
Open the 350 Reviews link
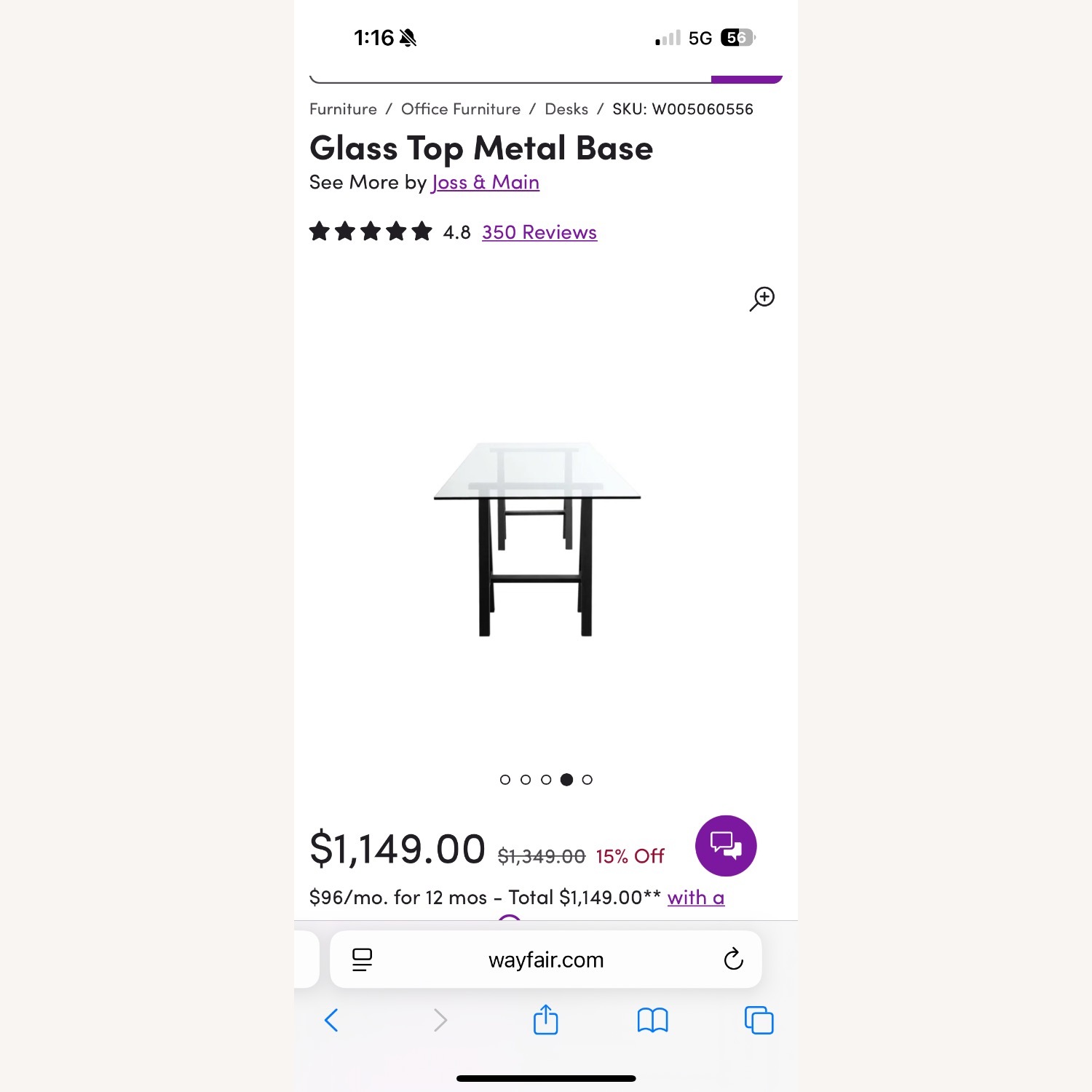click(x=539, y=232)
